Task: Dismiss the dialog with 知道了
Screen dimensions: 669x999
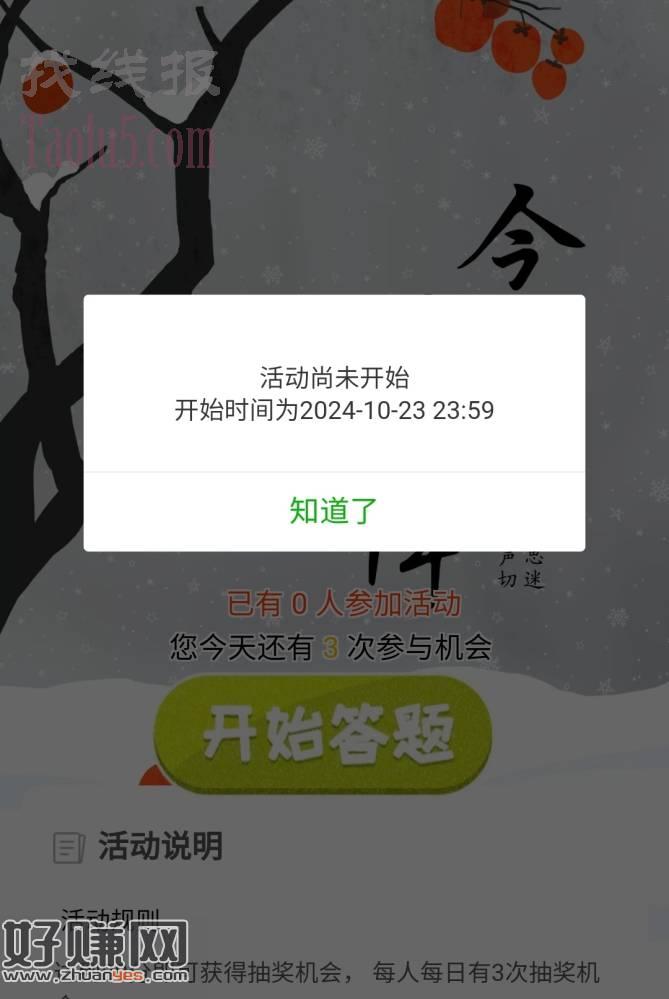Action: 334,510
